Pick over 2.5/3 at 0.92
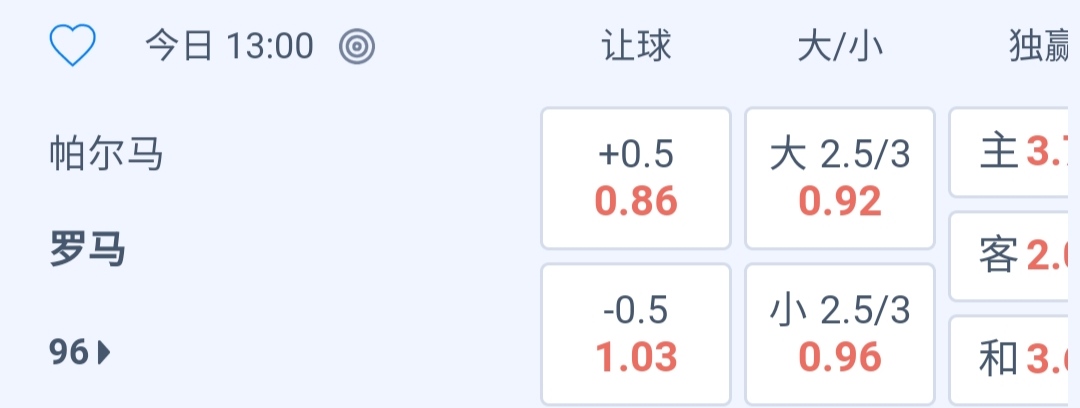This screenshot has height=408, width=1080. tap(840, 178)
